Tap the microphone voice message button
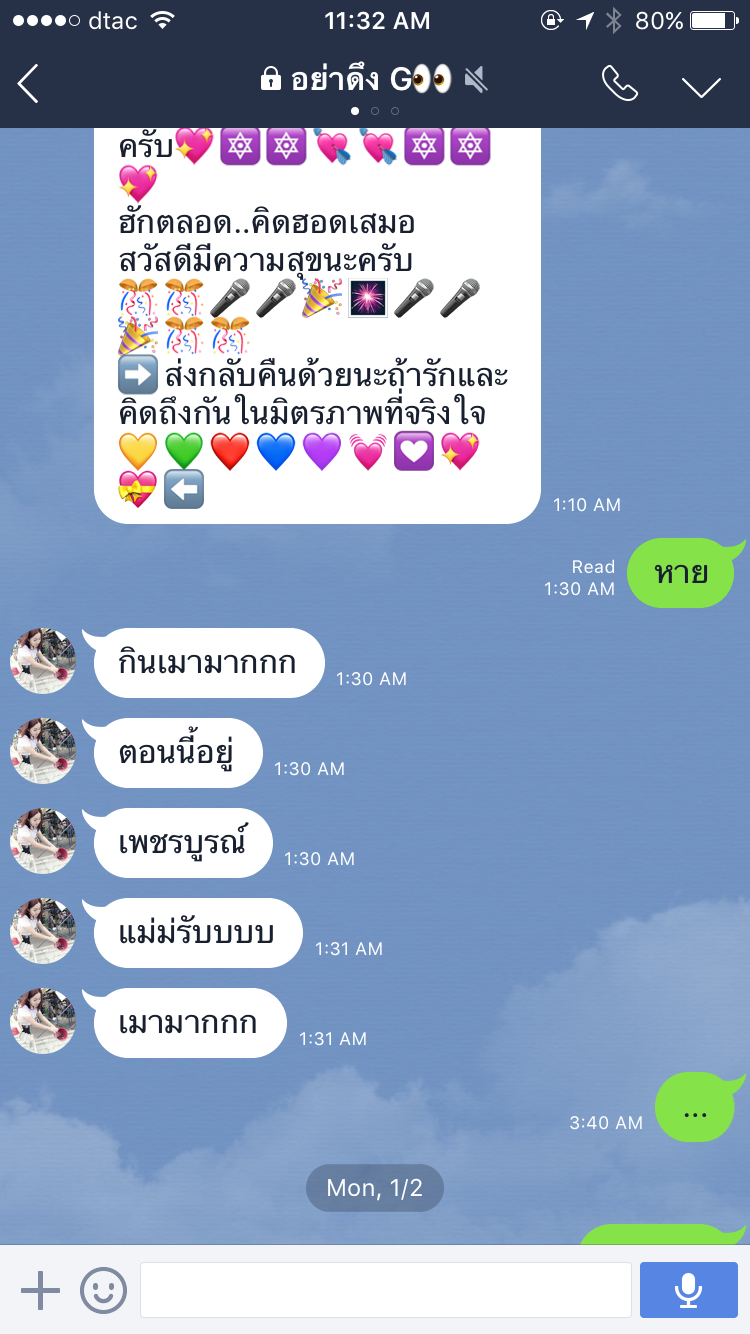Image resolution: width=750 pixels, height=1334 pixels. [x=688, y=1290]
